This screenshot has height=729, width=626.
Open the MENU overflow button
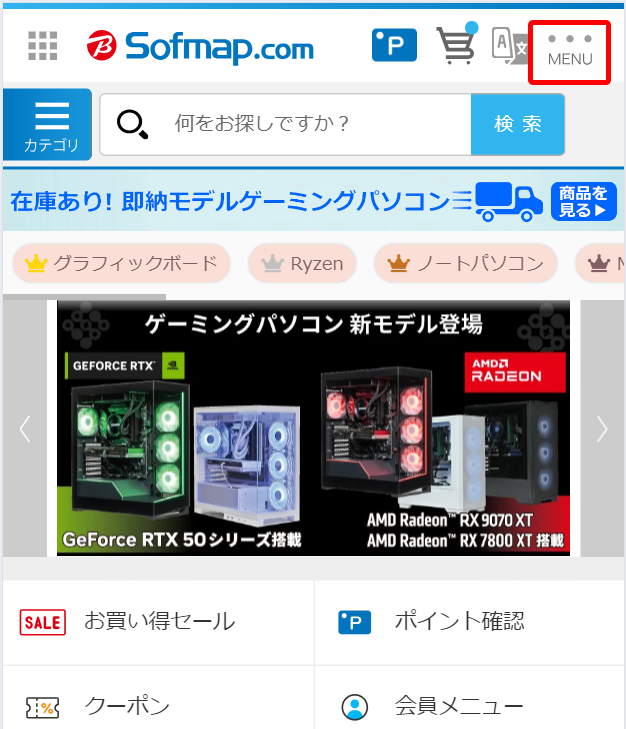(569, 49)
